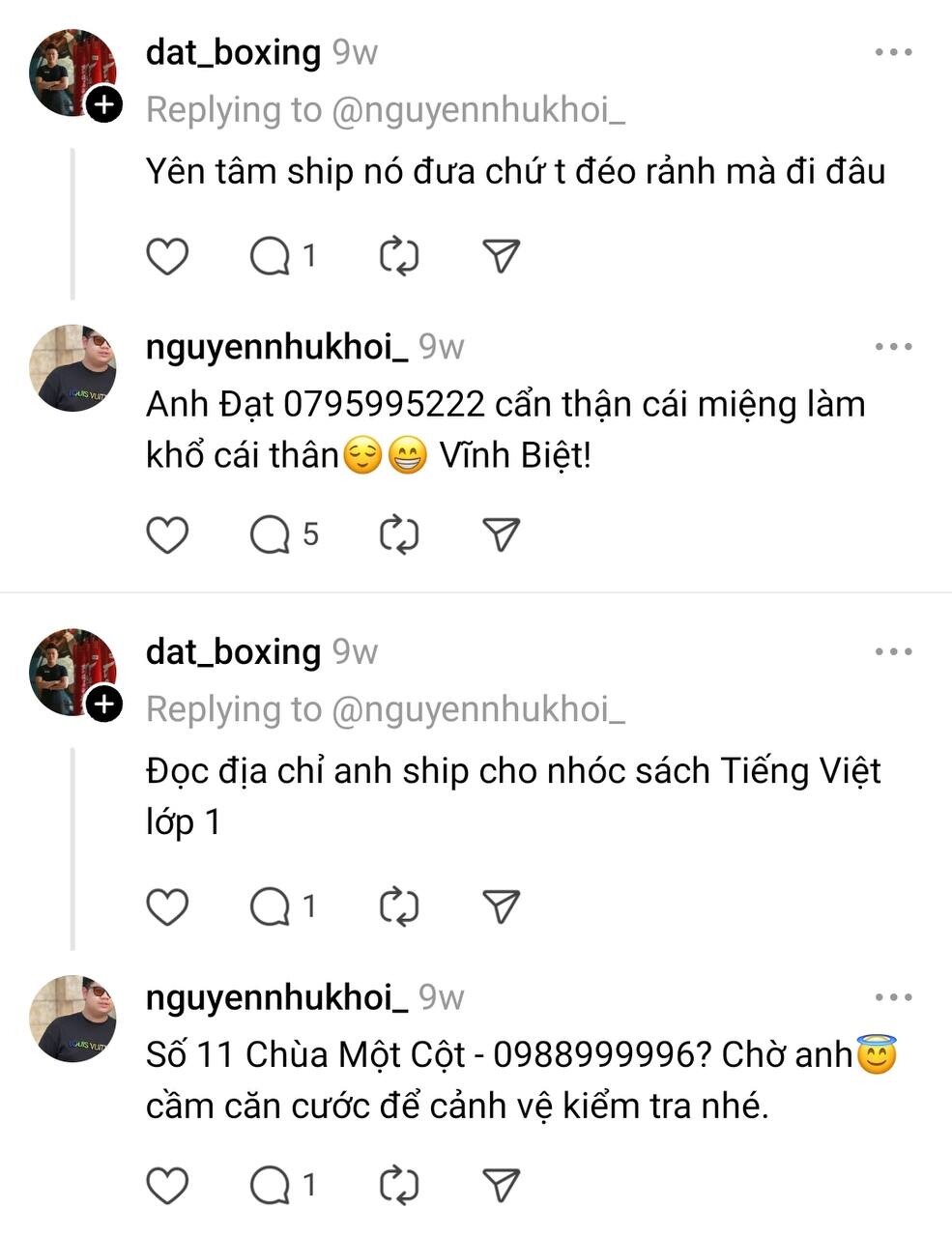Send the "sách Tiếng Việt lớp 1" reply
952x1237 pixels.
(501, 906)
